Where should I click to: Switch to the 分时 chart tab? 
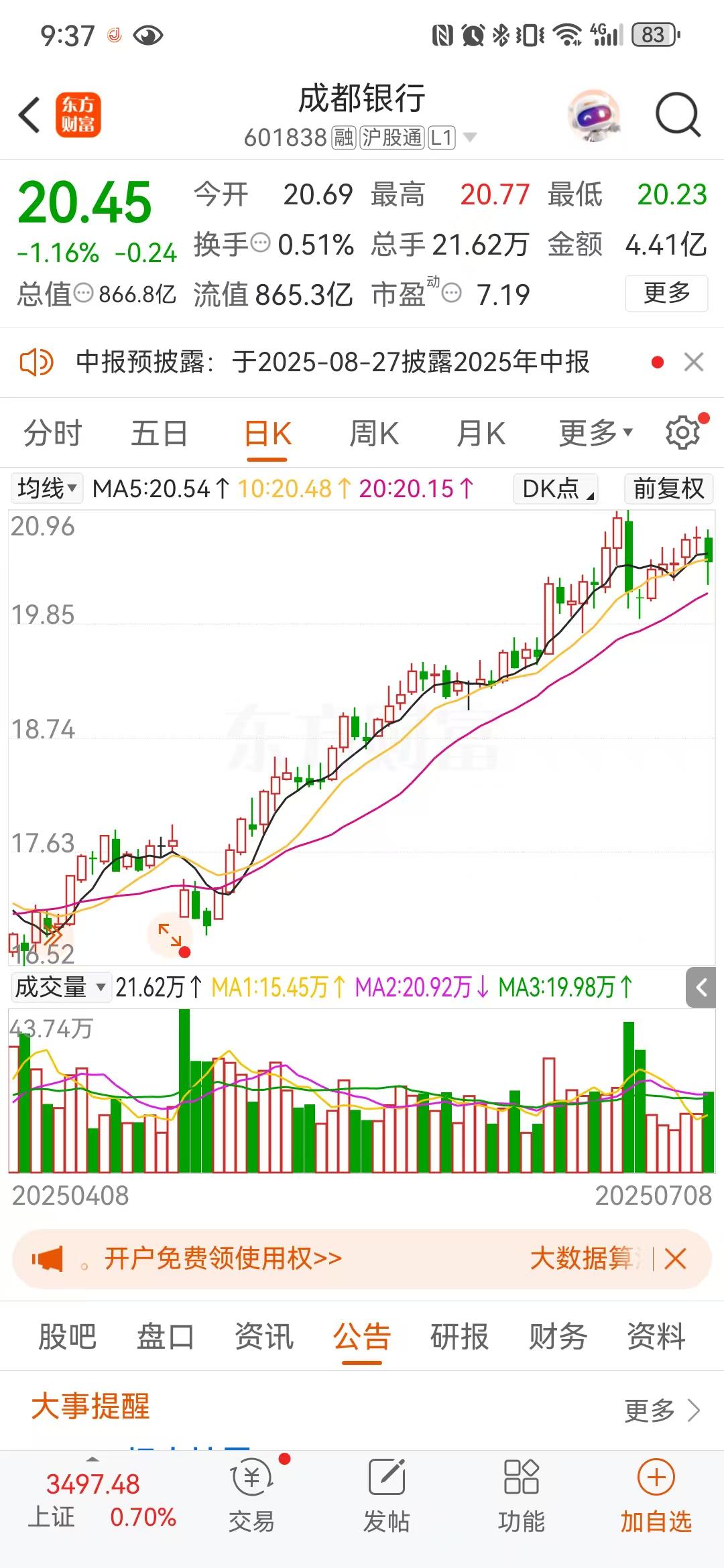52,434
